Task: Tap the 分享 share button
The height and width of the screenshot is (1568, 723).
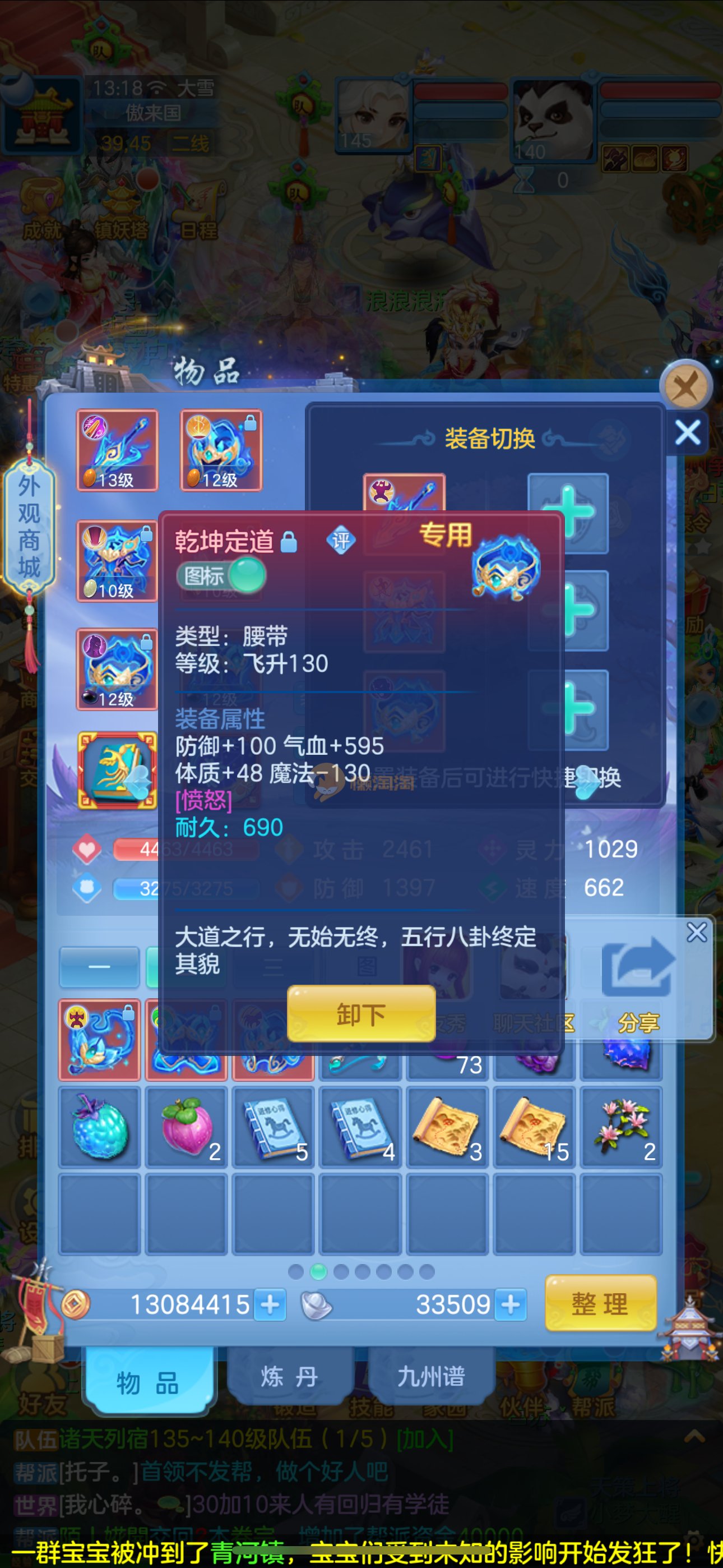Action: click(x=638, y=980)
